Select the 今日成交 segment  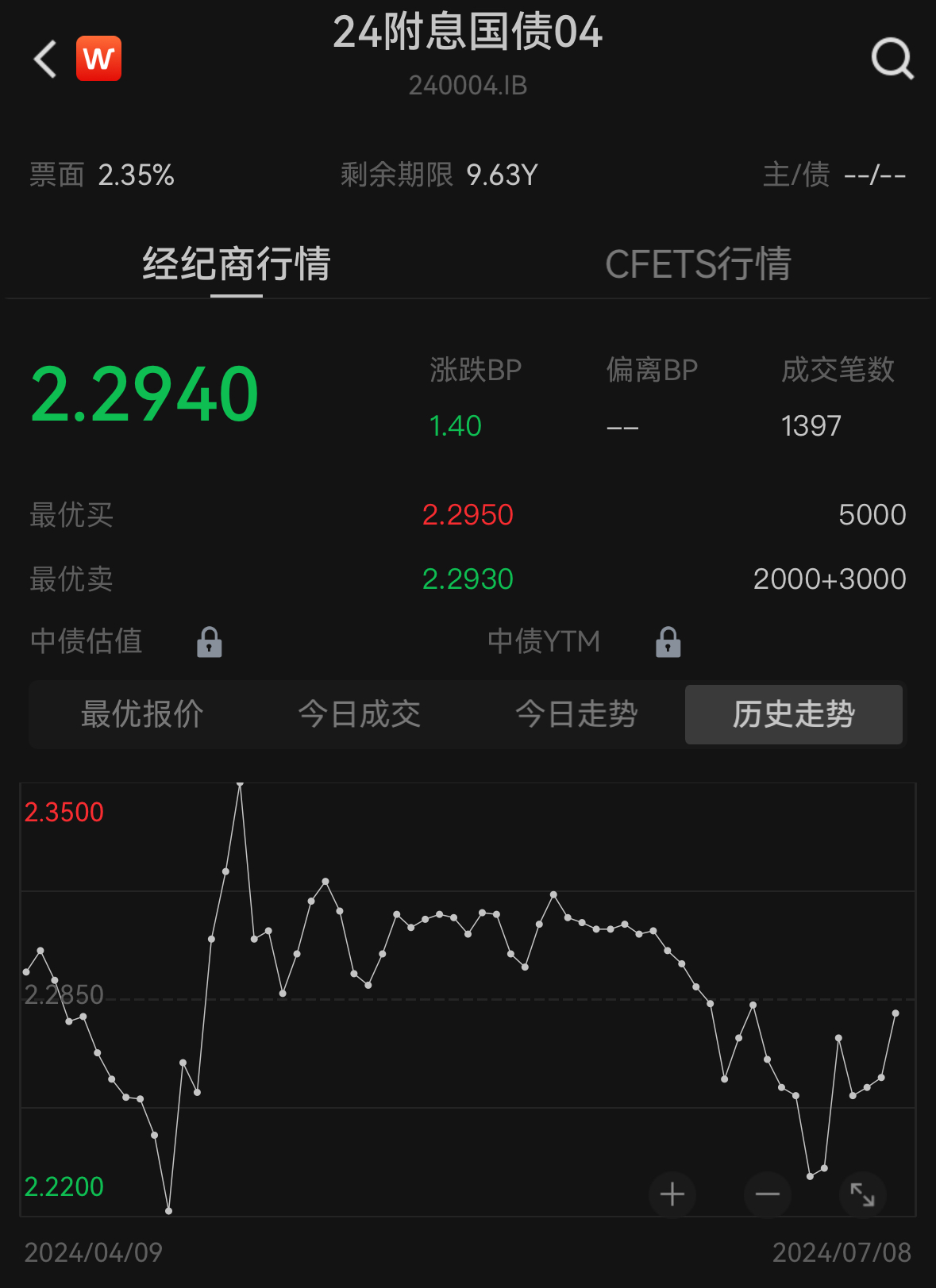359,714
